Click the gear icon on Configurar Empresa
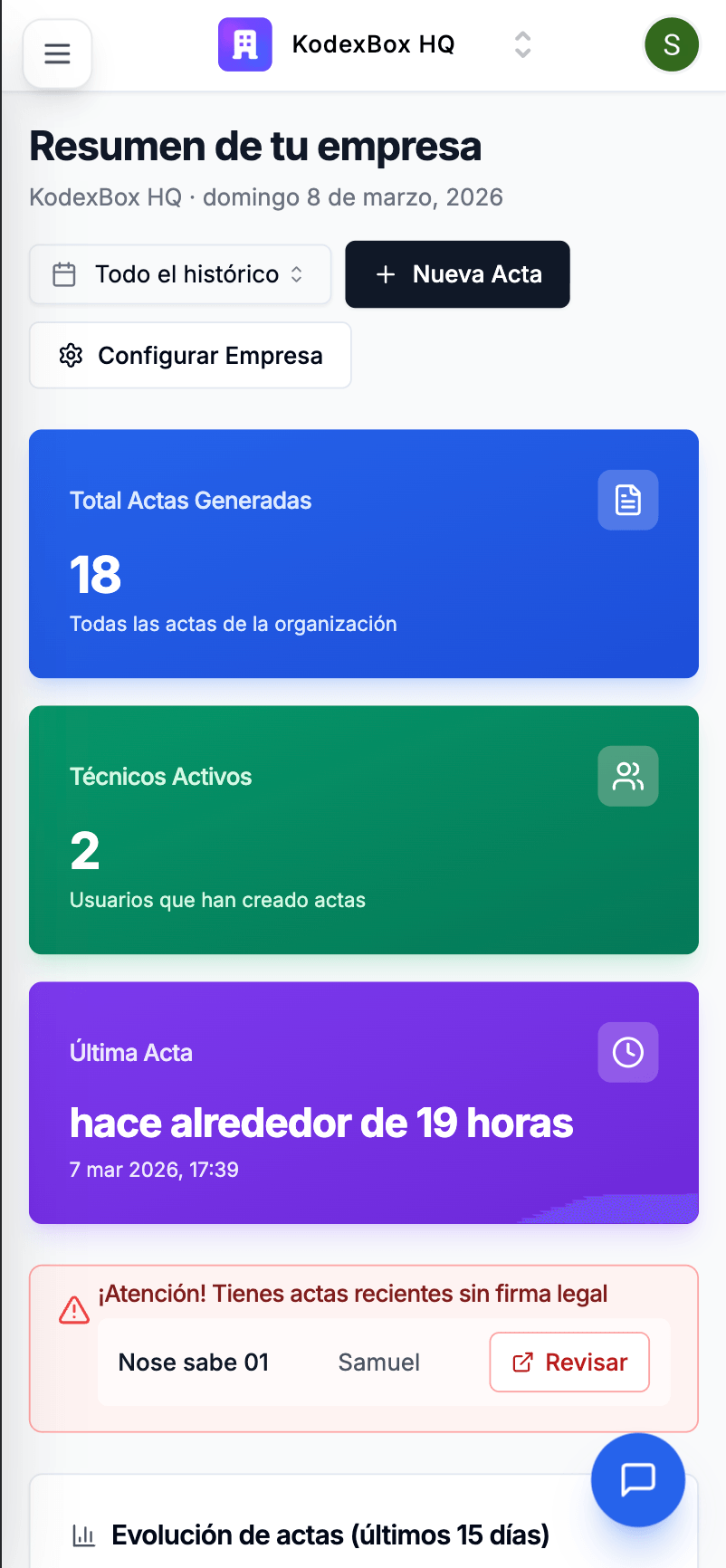Viewport: 726px width, 1568px height. pos(71,356)
